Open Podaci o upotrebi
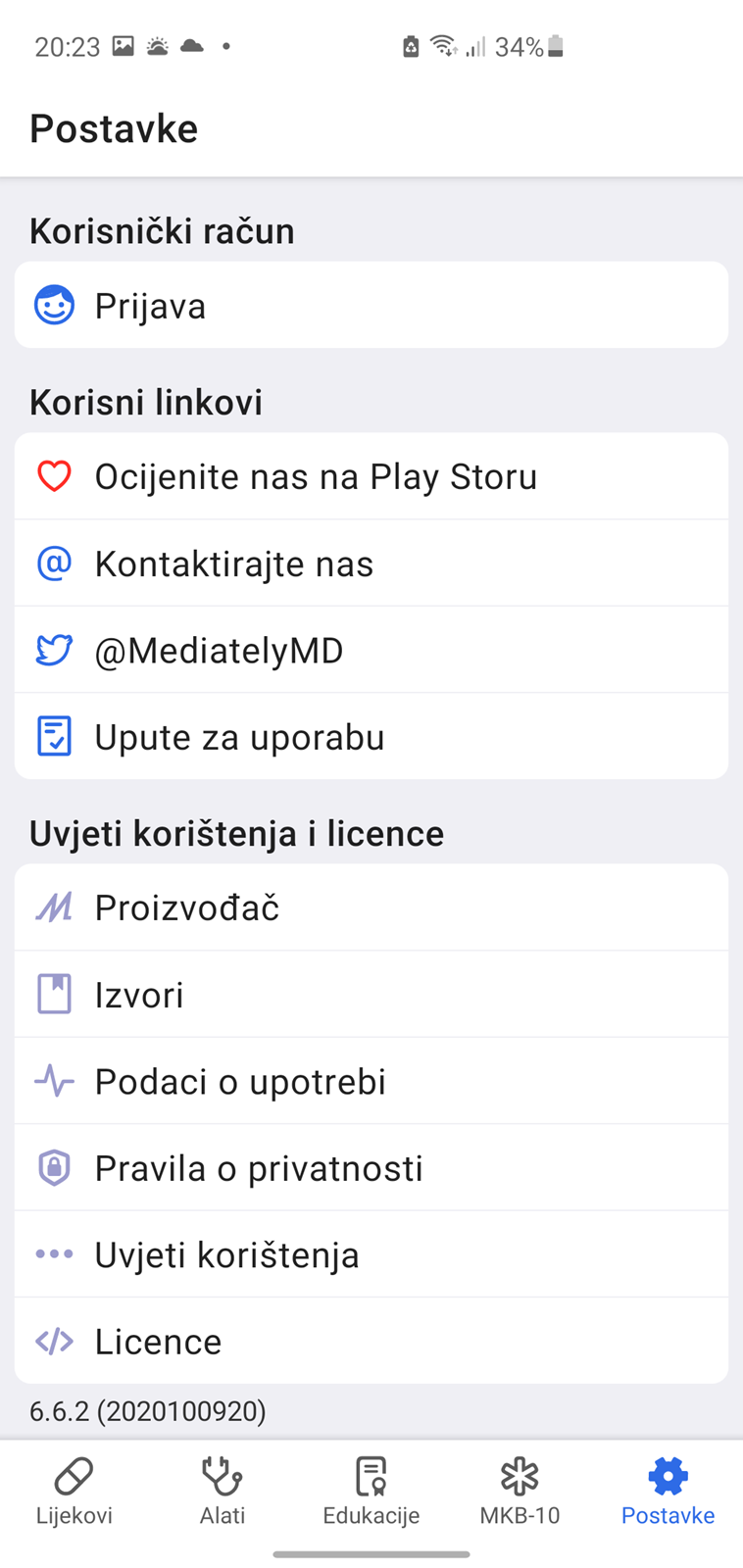Image resolution: width=743 pixels, height=1568 pixels. click(x=371, y=1081)
